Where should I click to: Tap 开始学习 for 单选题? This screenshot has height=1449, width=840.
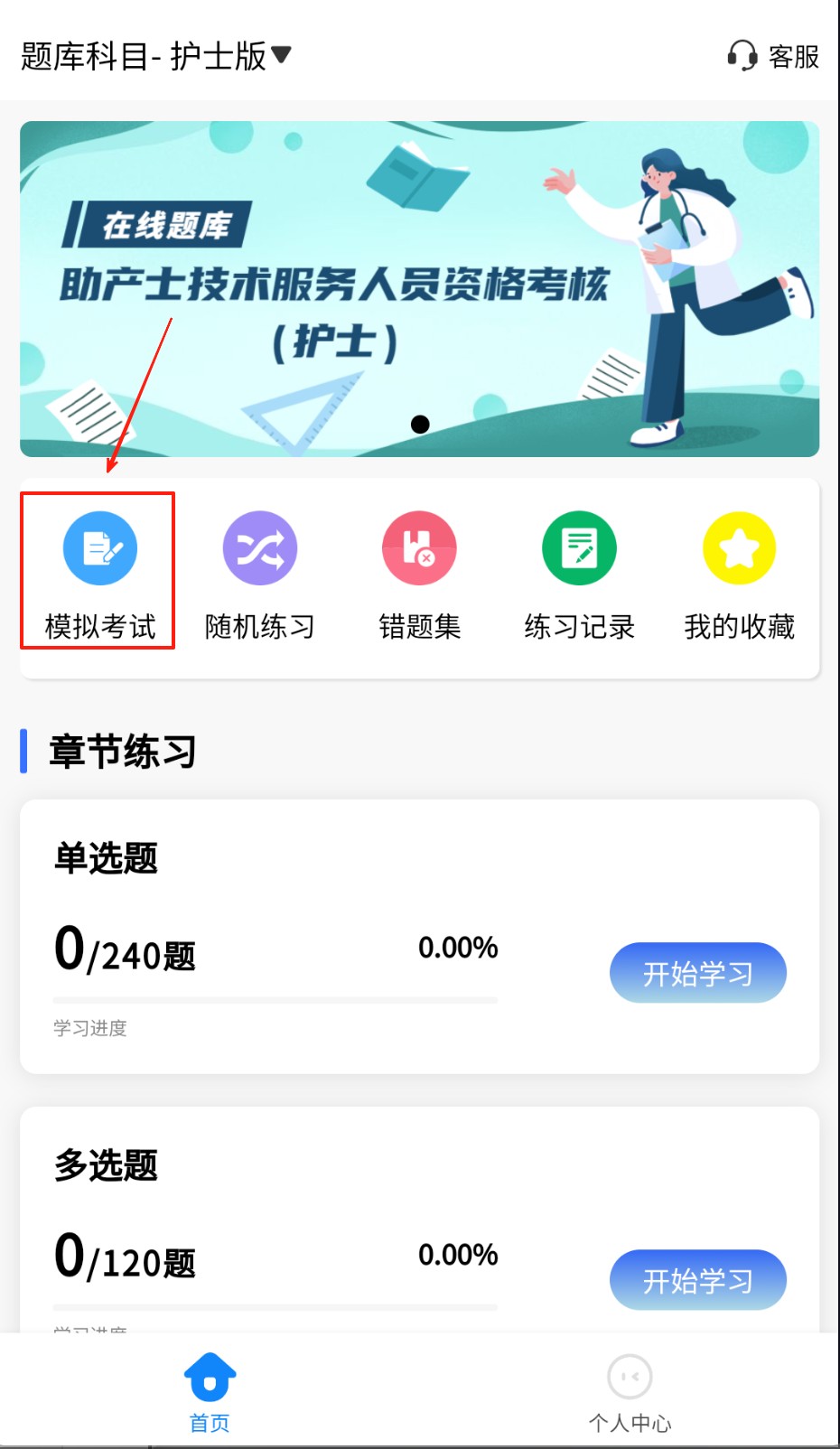pyautogui.click(x=697, y=973)
